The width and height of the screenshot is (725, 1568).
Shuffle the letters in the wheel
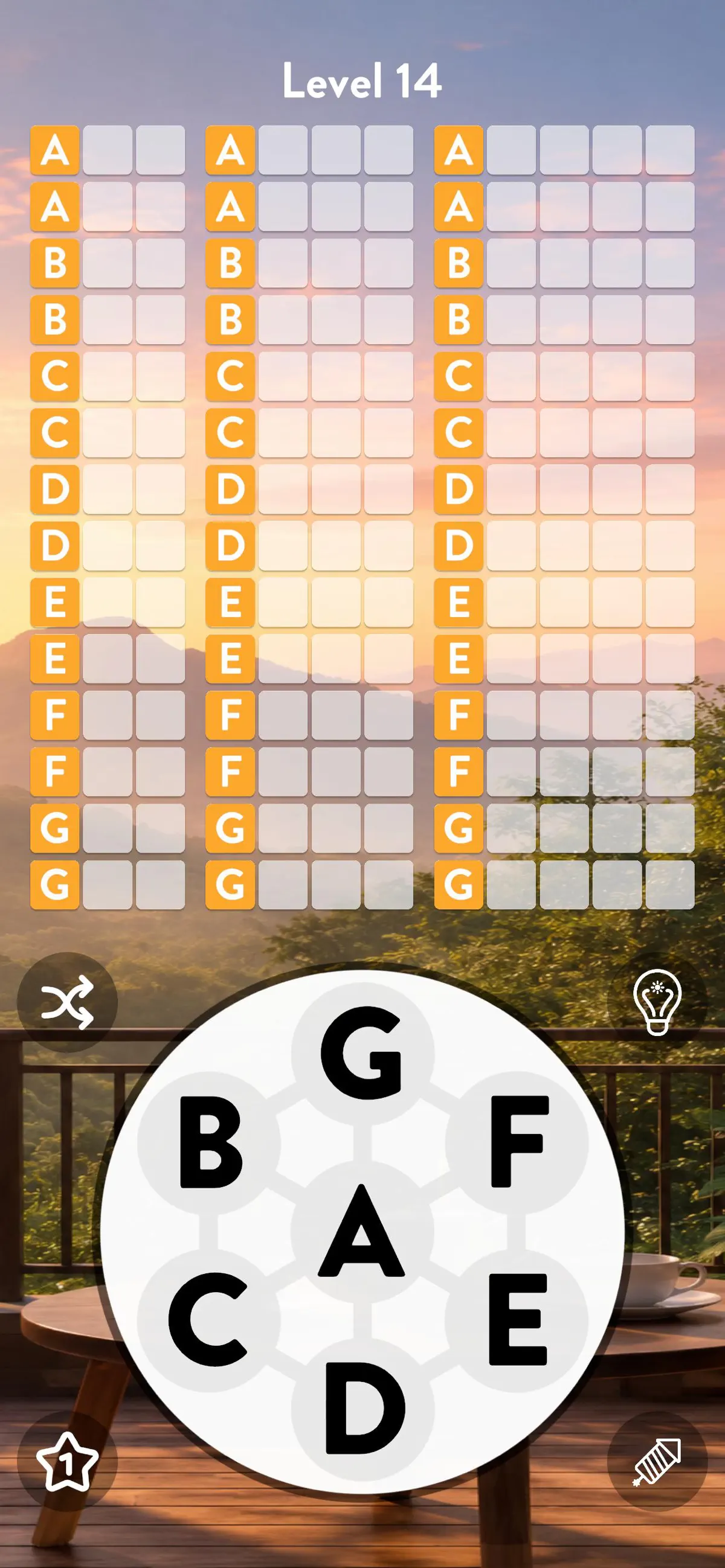(x=67, y=1002)
